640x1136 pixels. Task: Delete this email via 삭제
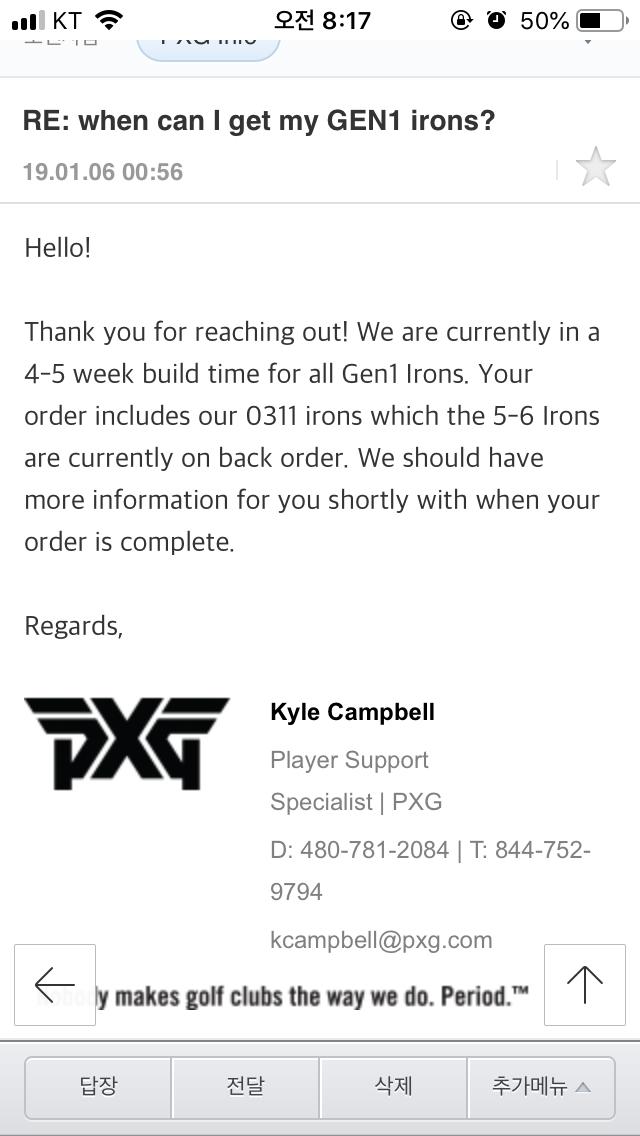[393, 1087]
